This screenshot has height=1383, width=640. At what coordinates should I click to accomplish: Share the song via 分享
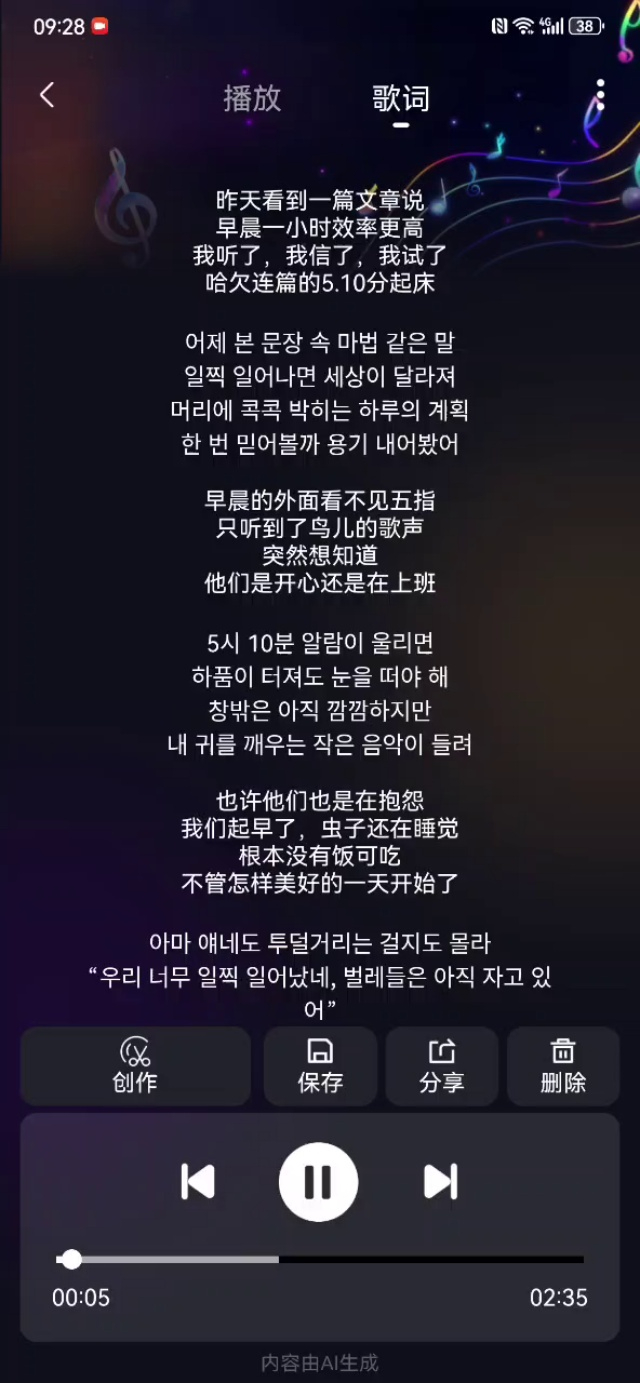pos(442,1066)
